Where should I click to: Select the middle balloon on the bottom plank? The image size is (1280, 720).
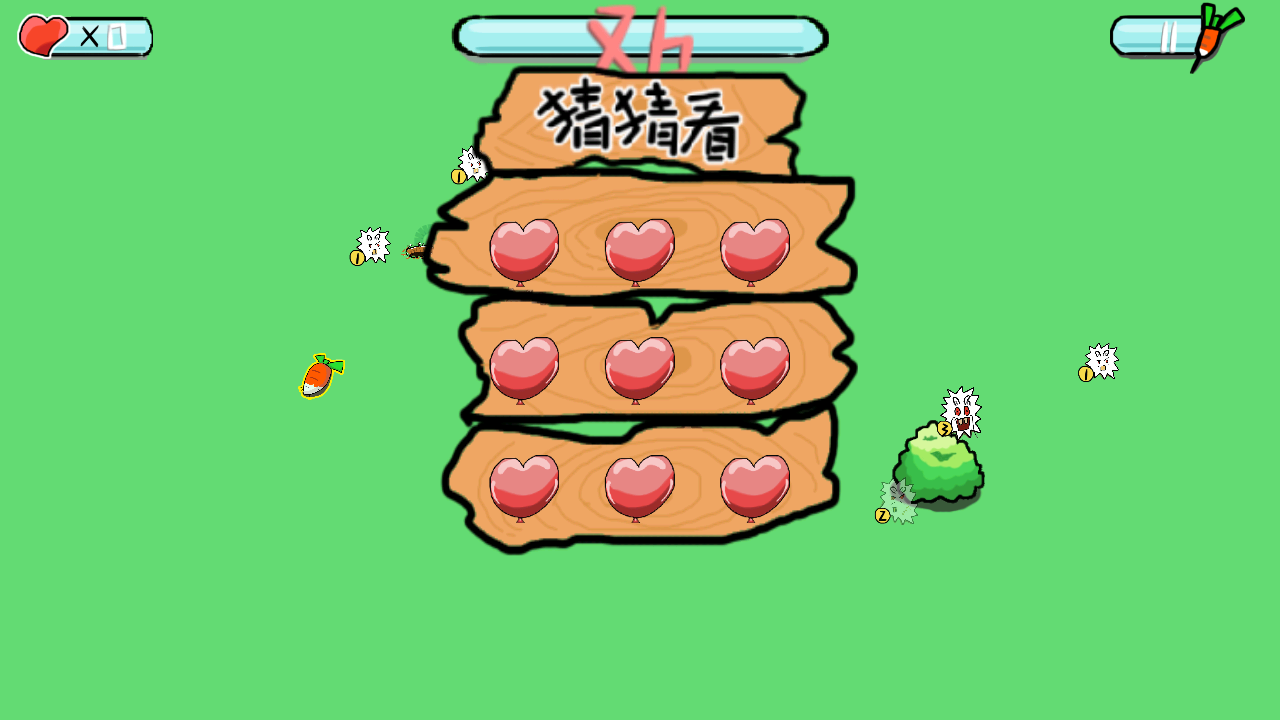point(639,484)
